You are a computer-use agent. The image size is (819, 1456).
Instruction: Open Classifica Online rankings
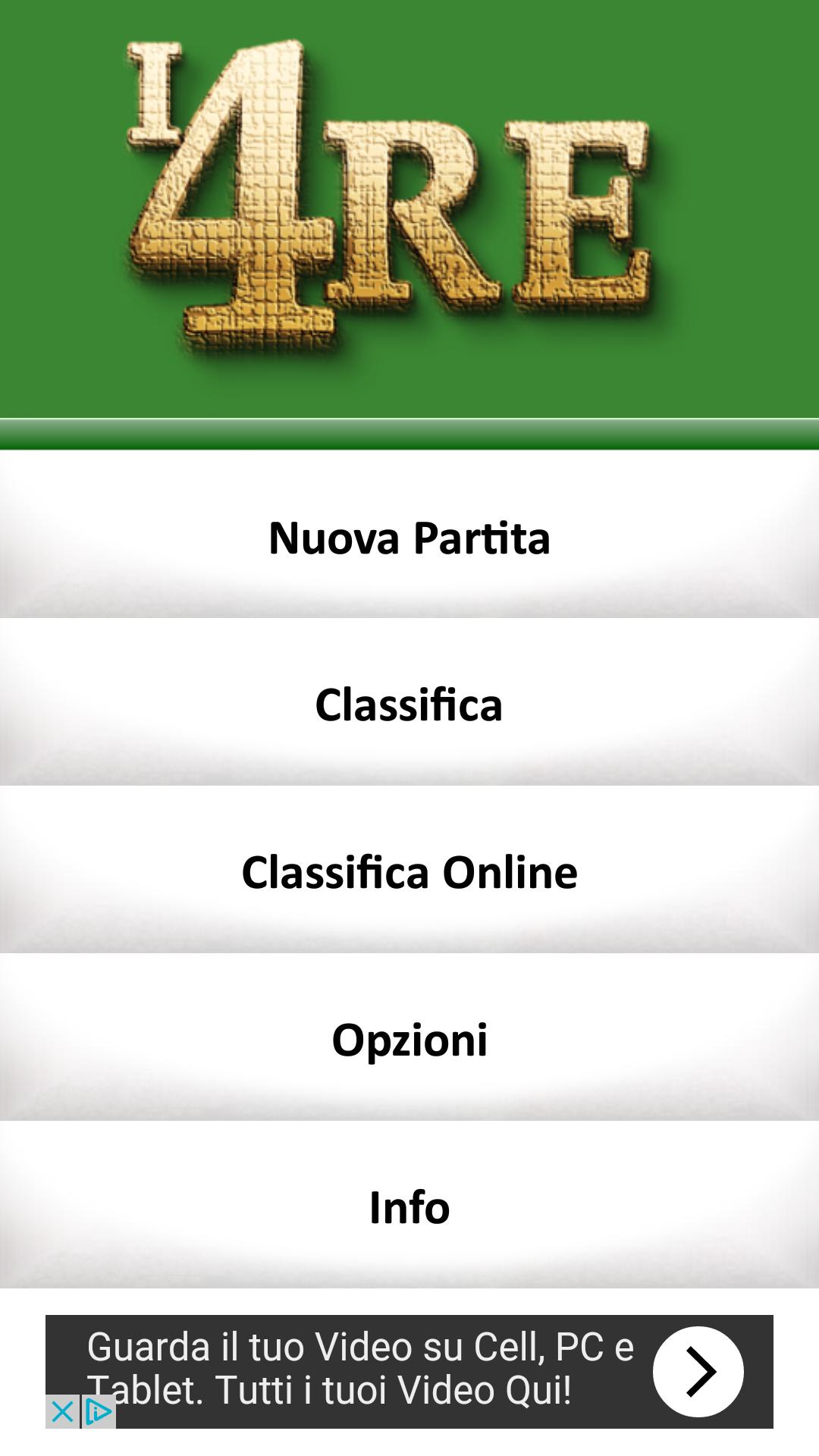pyautogui.click(x=409, y=871)
